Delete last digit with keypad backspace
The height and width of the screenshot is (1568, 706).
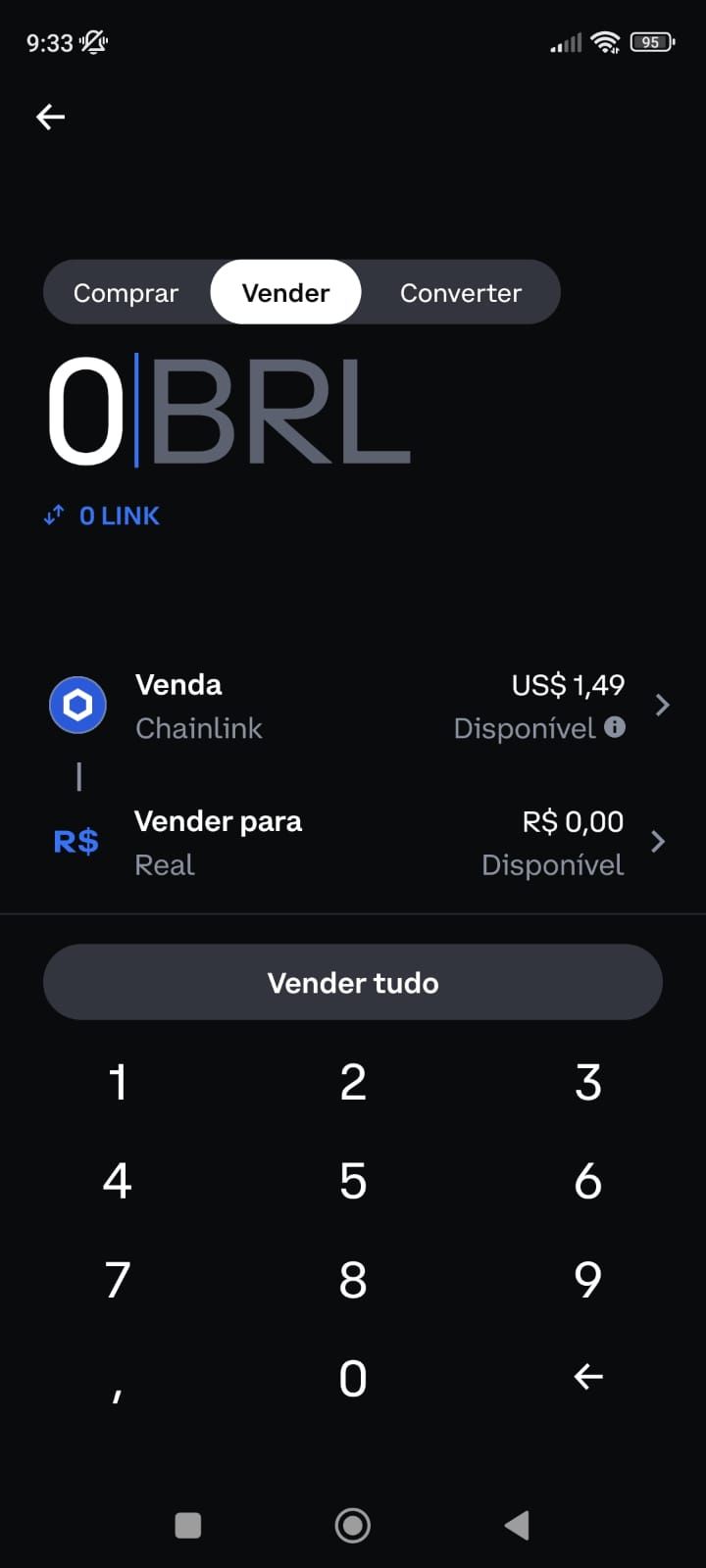tap(588, 1377)
